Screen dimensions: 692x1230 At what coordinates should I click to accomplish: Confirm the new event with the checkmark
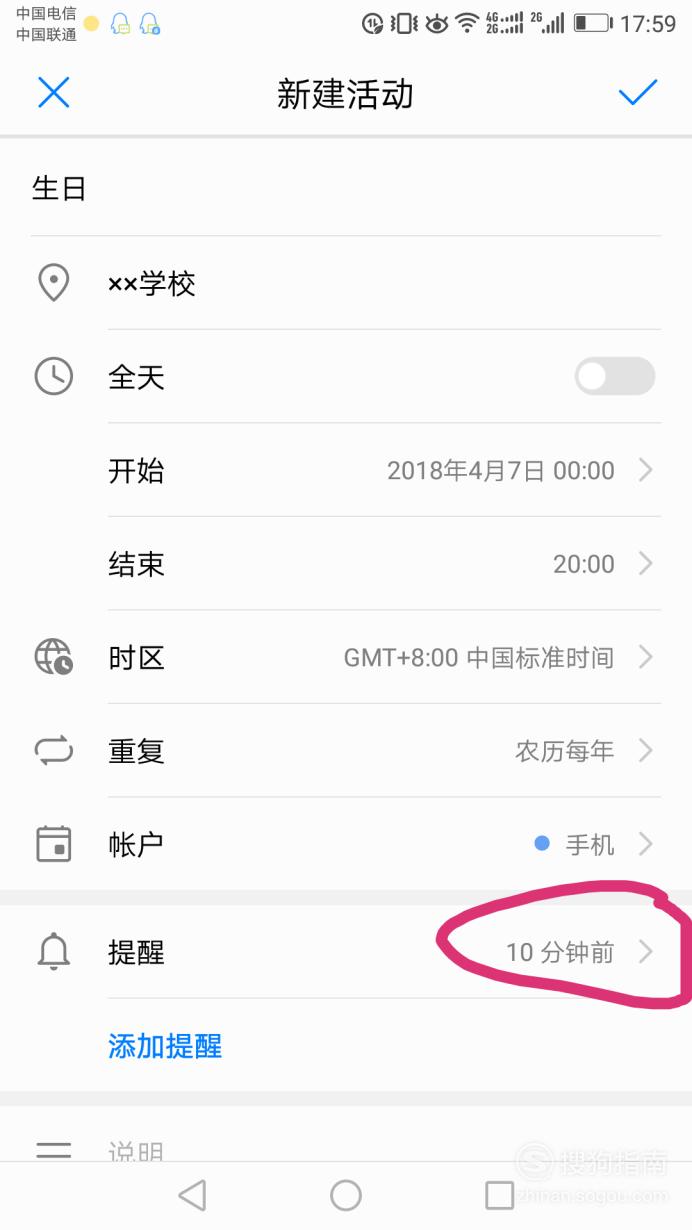637,93
